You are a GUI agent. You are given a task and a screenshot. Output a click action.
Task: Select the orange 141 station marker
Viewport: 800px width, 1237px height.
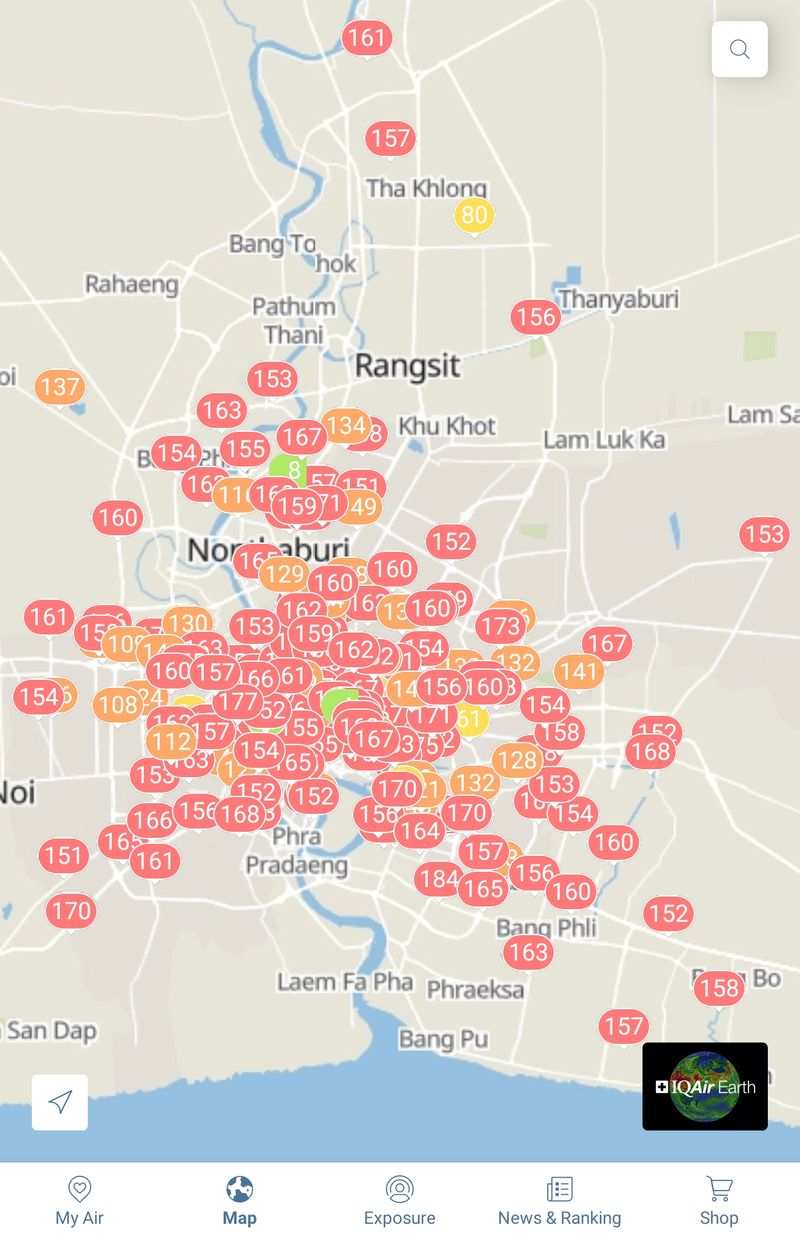click(x=579, y=672)
